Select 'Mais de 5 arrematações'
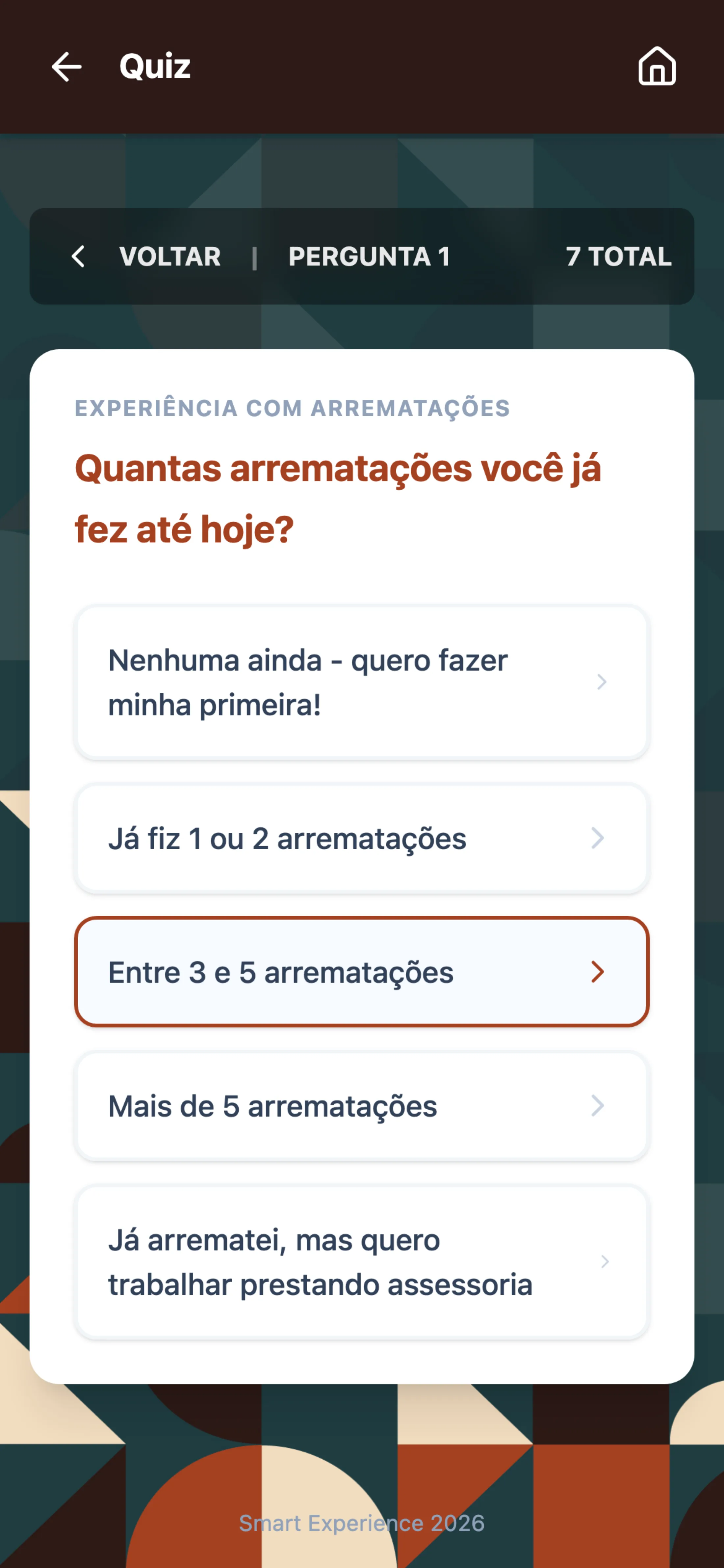The width and height of the screenshot is (724, 1568). (362, 1106)
